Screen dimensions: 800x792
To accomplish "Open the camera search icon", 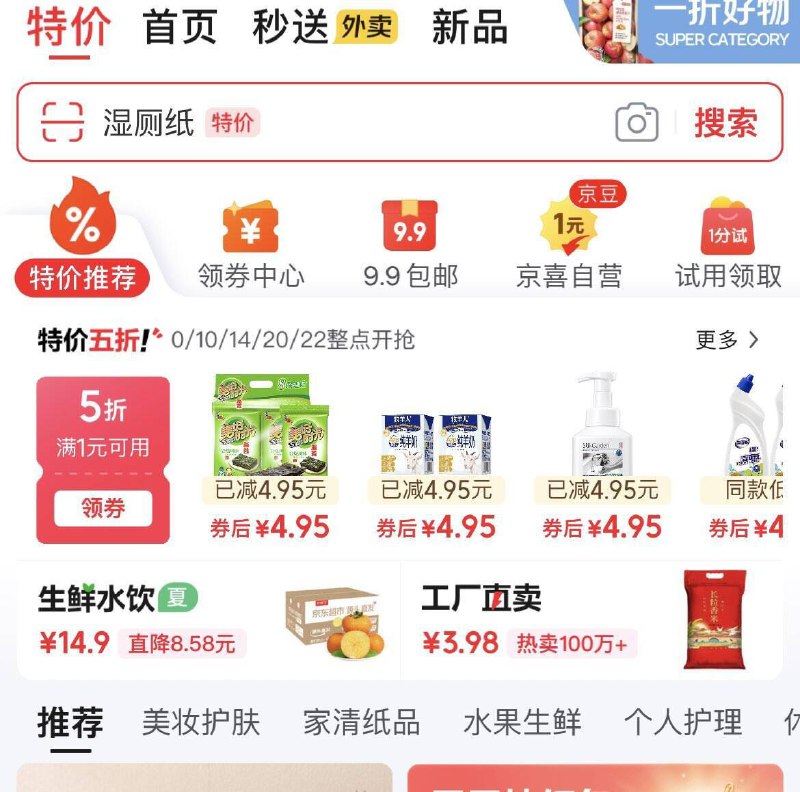I will [636, 123].
